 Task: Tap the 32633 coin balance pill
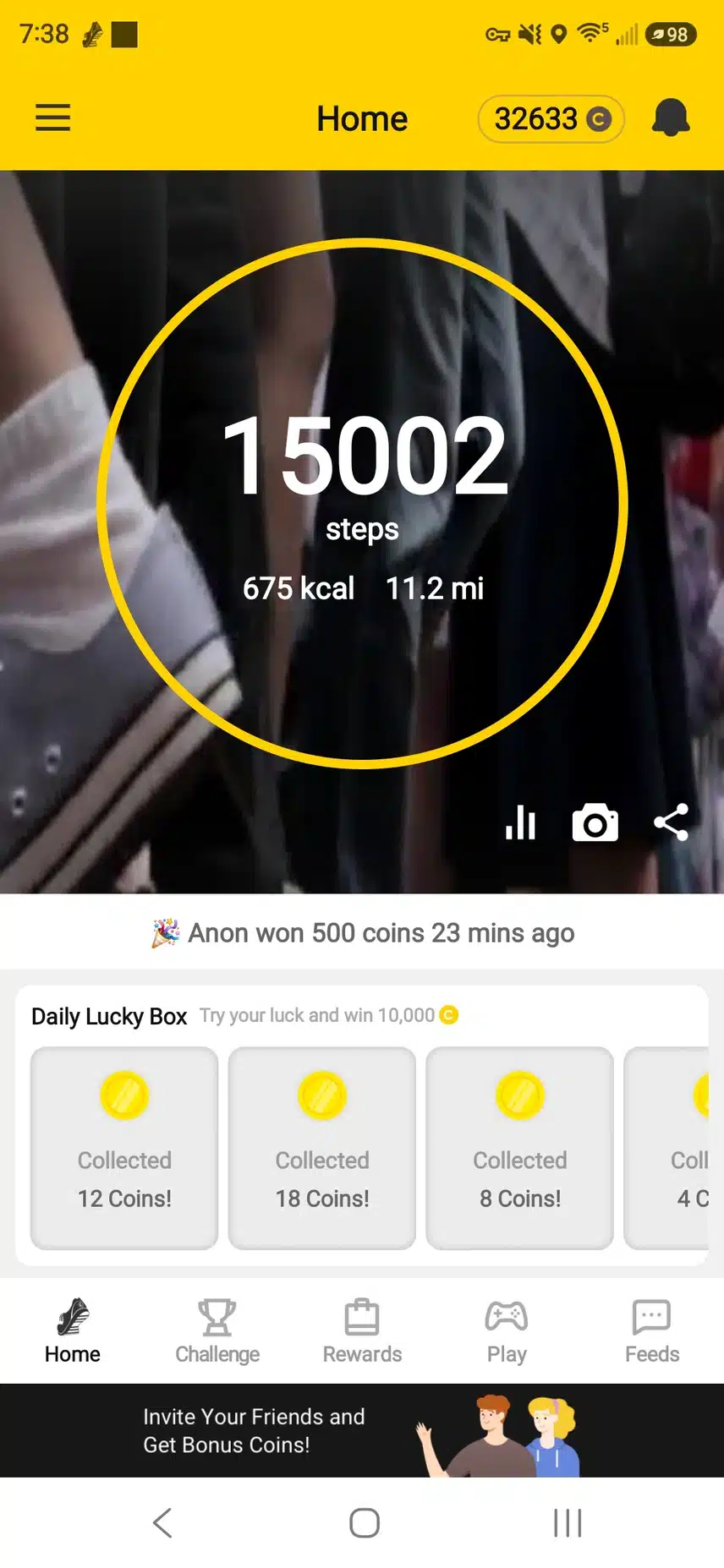551,119
